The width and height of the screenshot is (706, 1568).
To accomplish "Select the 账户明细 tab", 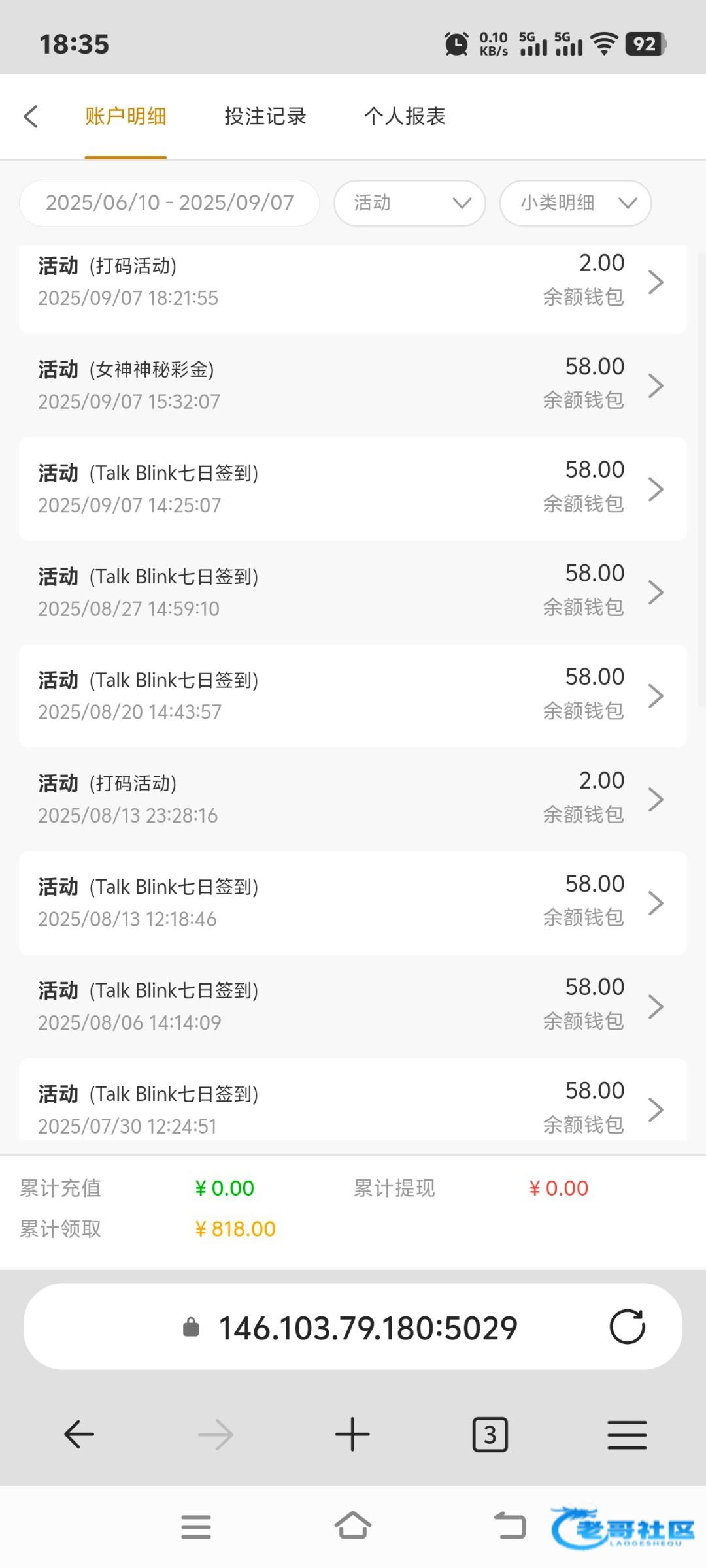I will pos(126,117).
